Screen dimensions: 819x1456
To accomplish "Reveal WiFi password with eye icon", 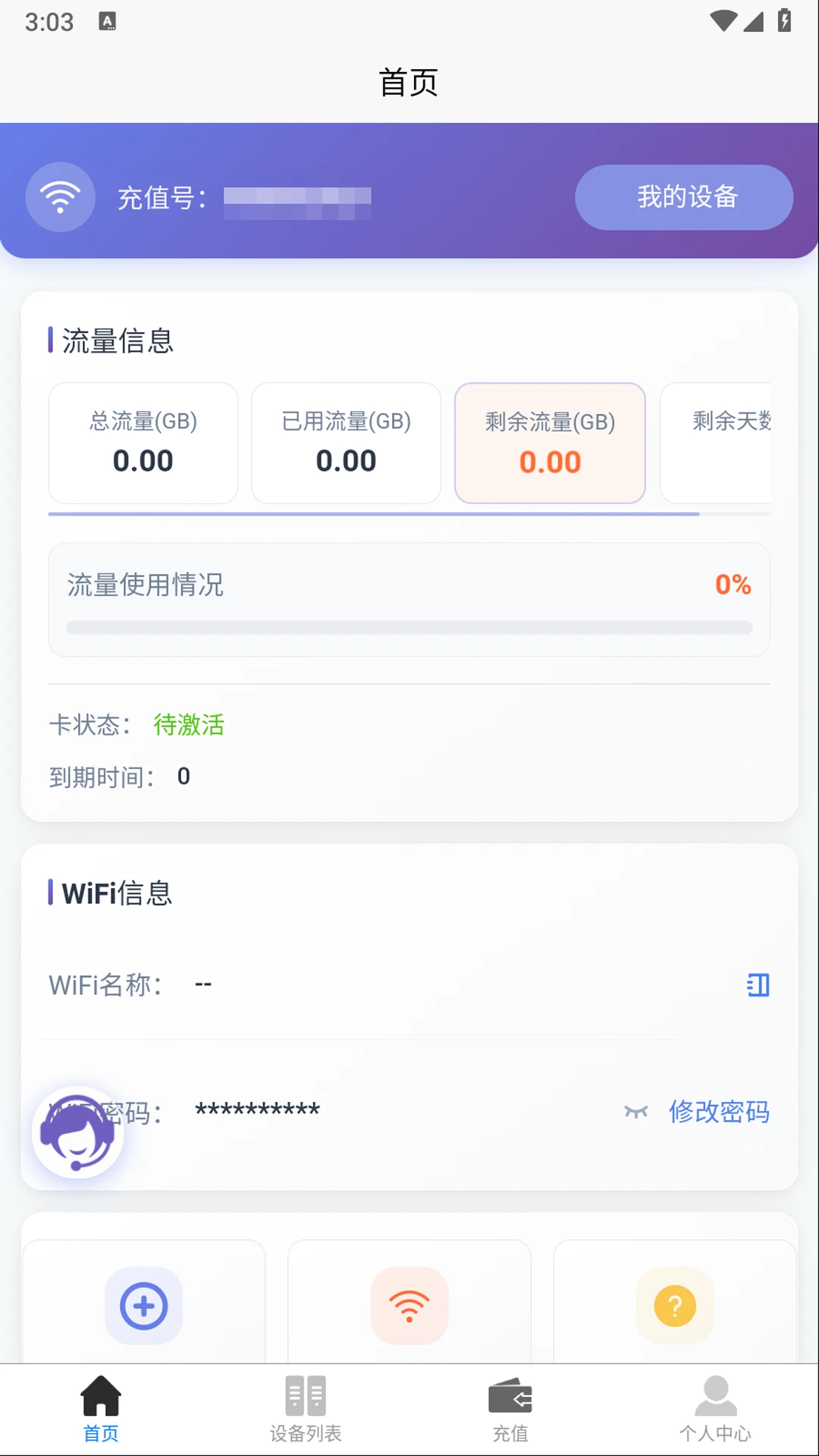I will point(635,1112).
